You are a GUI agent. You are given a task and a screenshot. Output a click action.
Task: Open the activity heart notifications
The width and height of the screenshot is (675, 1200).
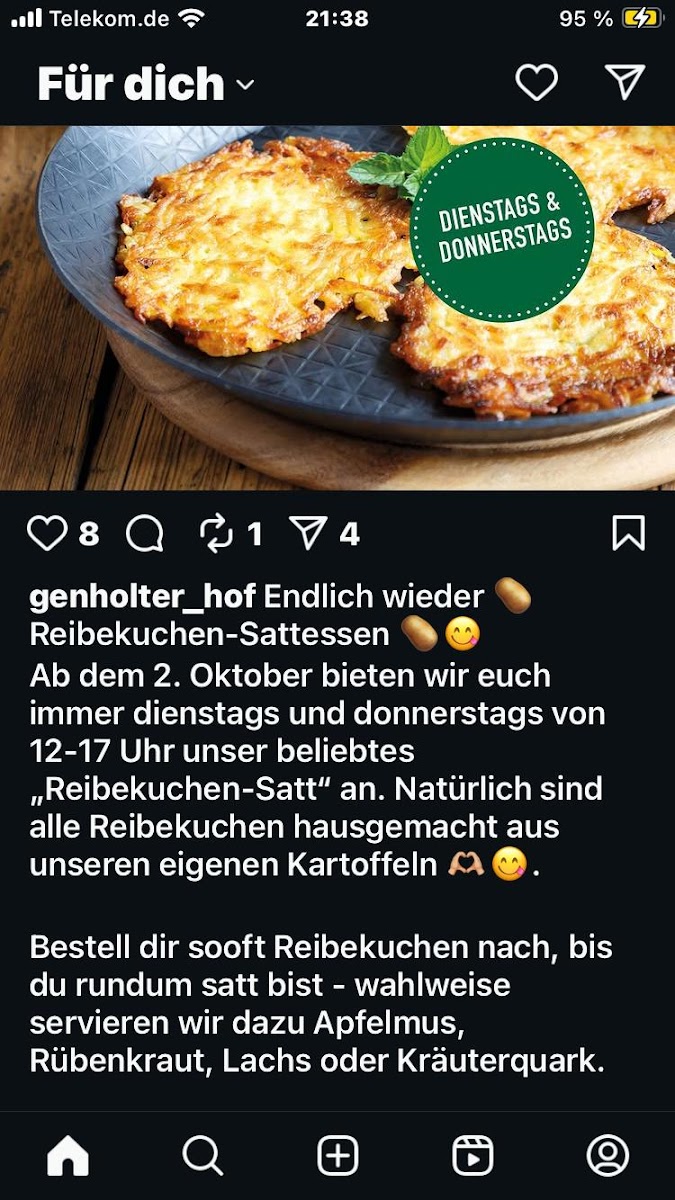536,83
